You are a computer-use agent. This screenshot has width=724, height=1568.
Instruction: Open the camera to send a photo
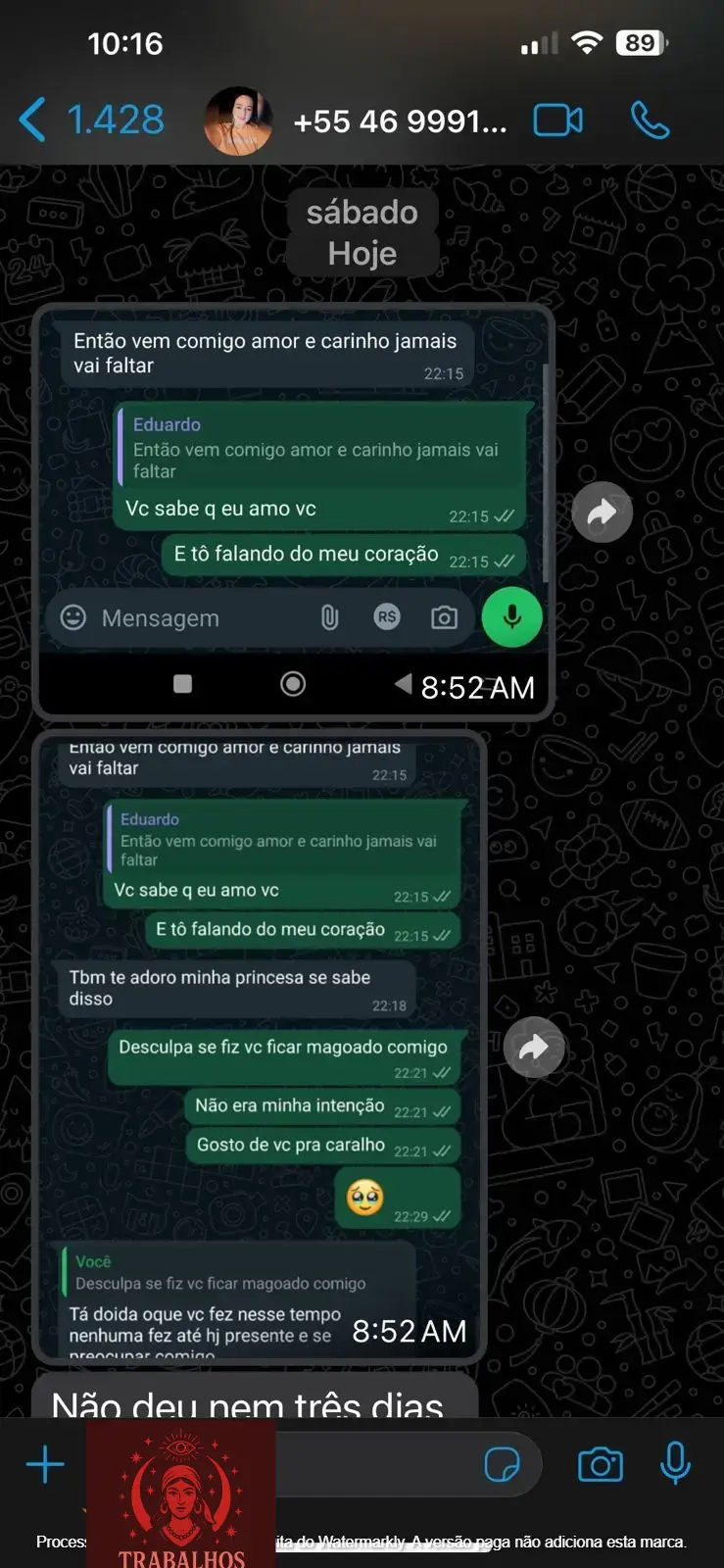(x=600, y=1465)
